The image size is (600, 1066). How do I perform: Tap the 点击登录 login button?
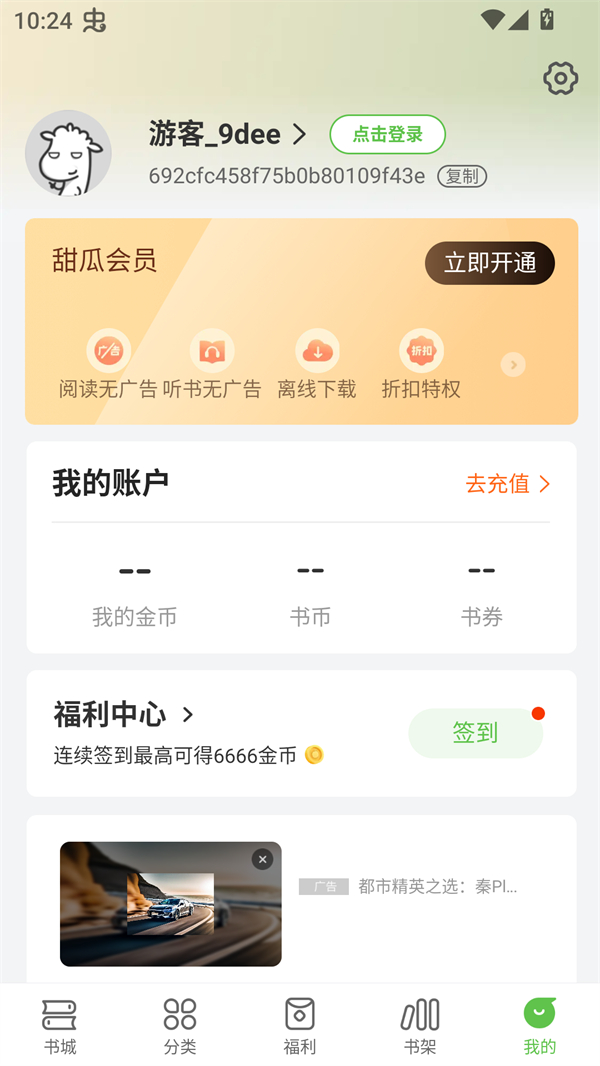387,134
